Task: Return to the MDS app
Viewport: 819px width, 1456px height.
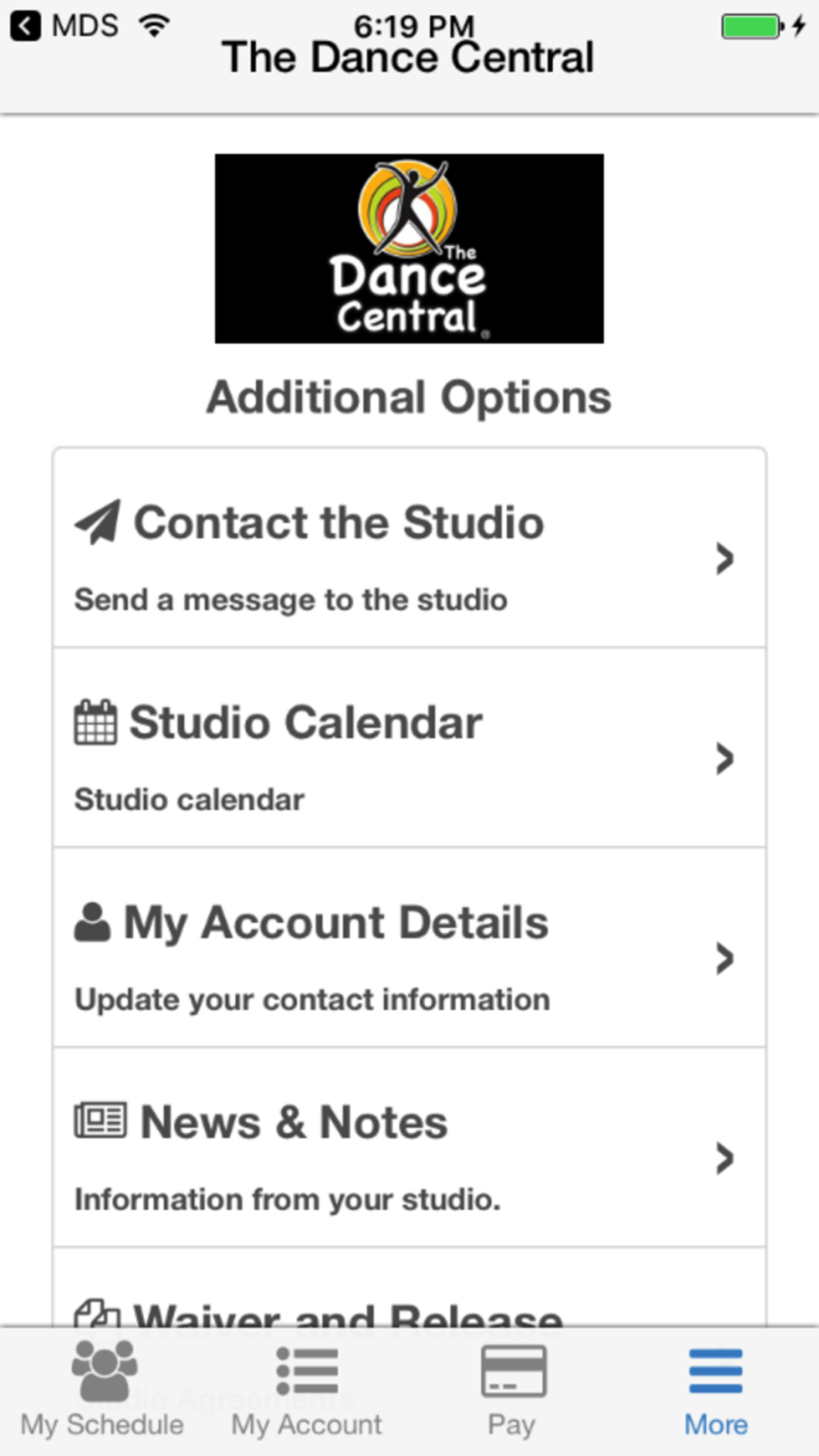Action: pos(64,26)
